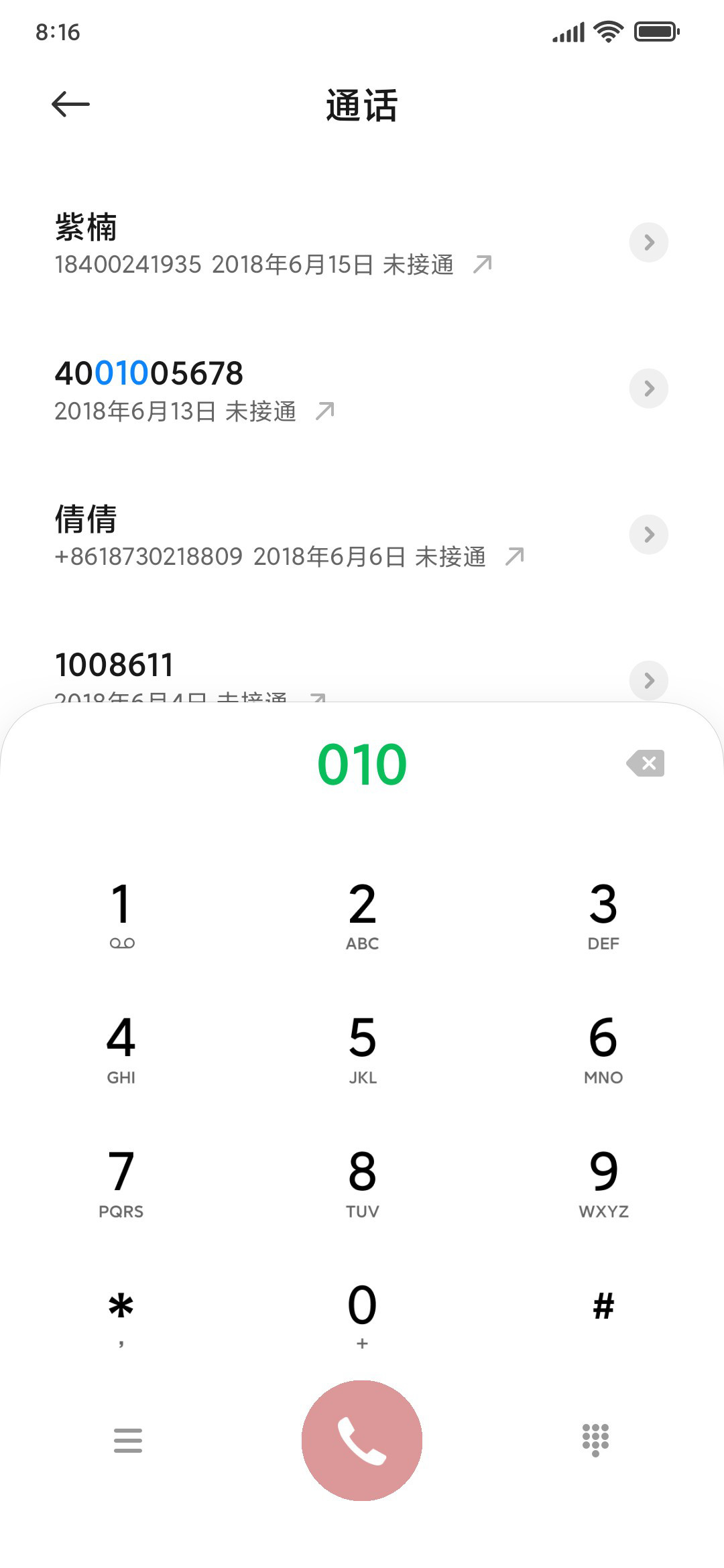Viewport: 724px width, 1568px height.
Task: Enter digit 2 ABC
Action: pyautogui.click(x=362, y=915)
